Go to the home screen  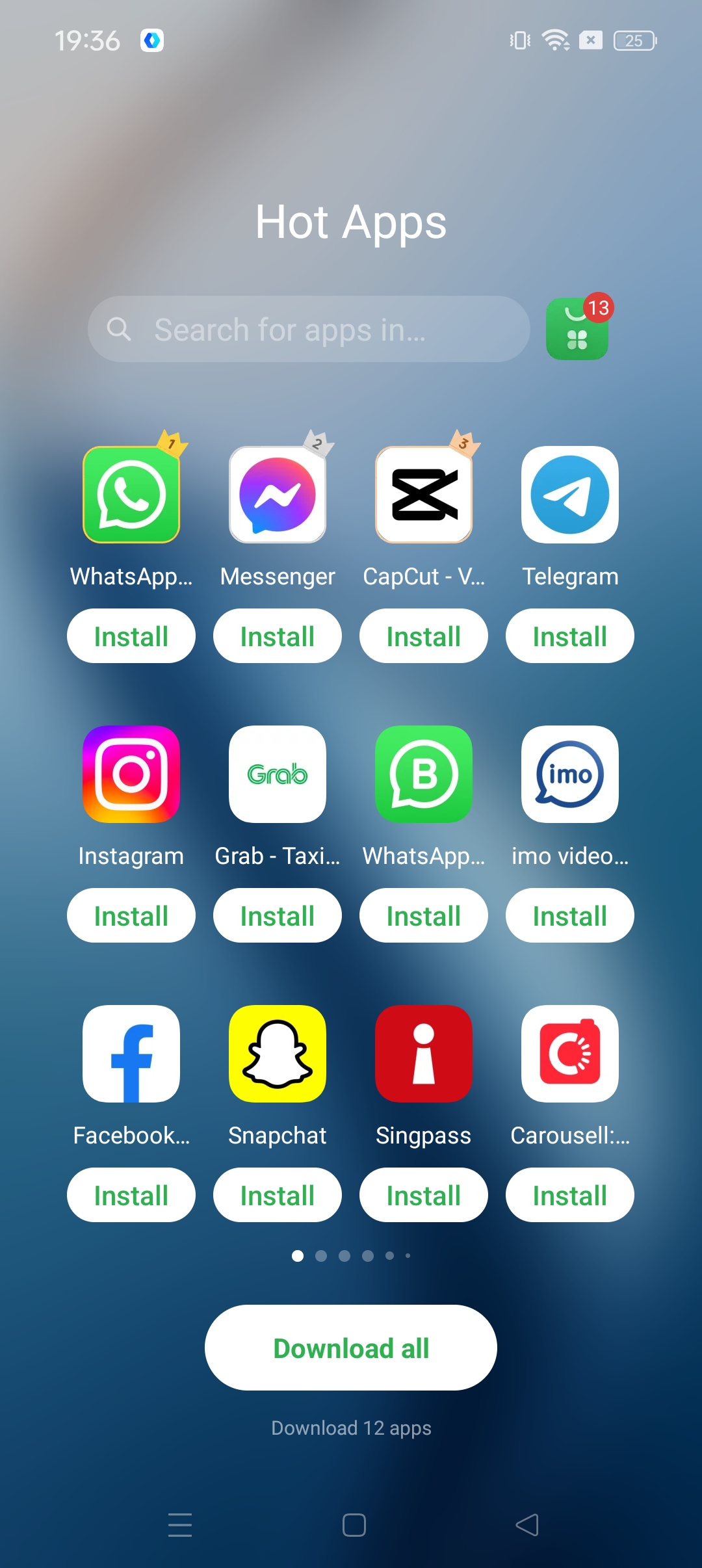pos(354,1525)
